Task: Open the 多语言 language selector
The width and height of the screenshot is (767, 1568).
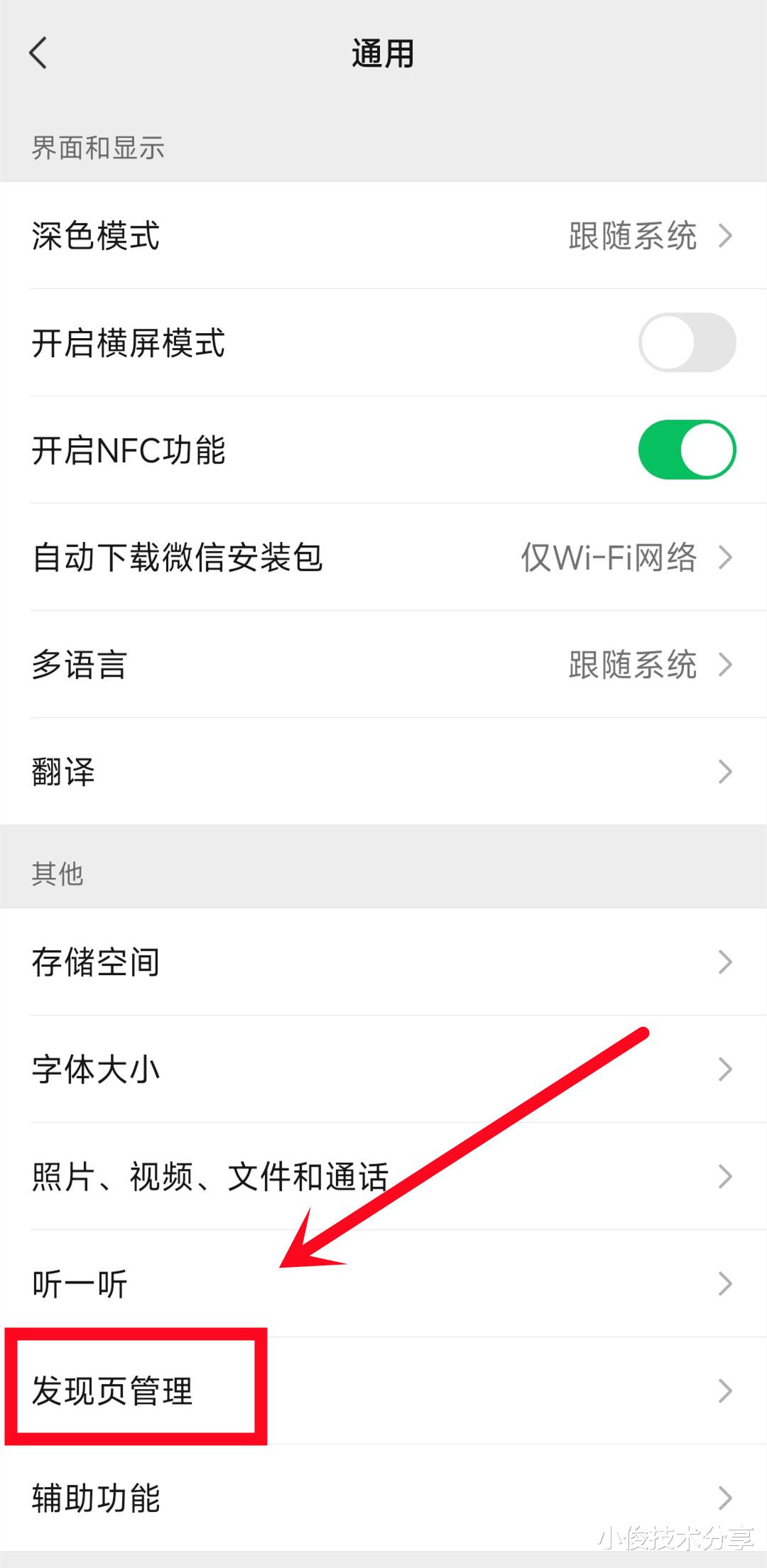Action: click(725, 665)
